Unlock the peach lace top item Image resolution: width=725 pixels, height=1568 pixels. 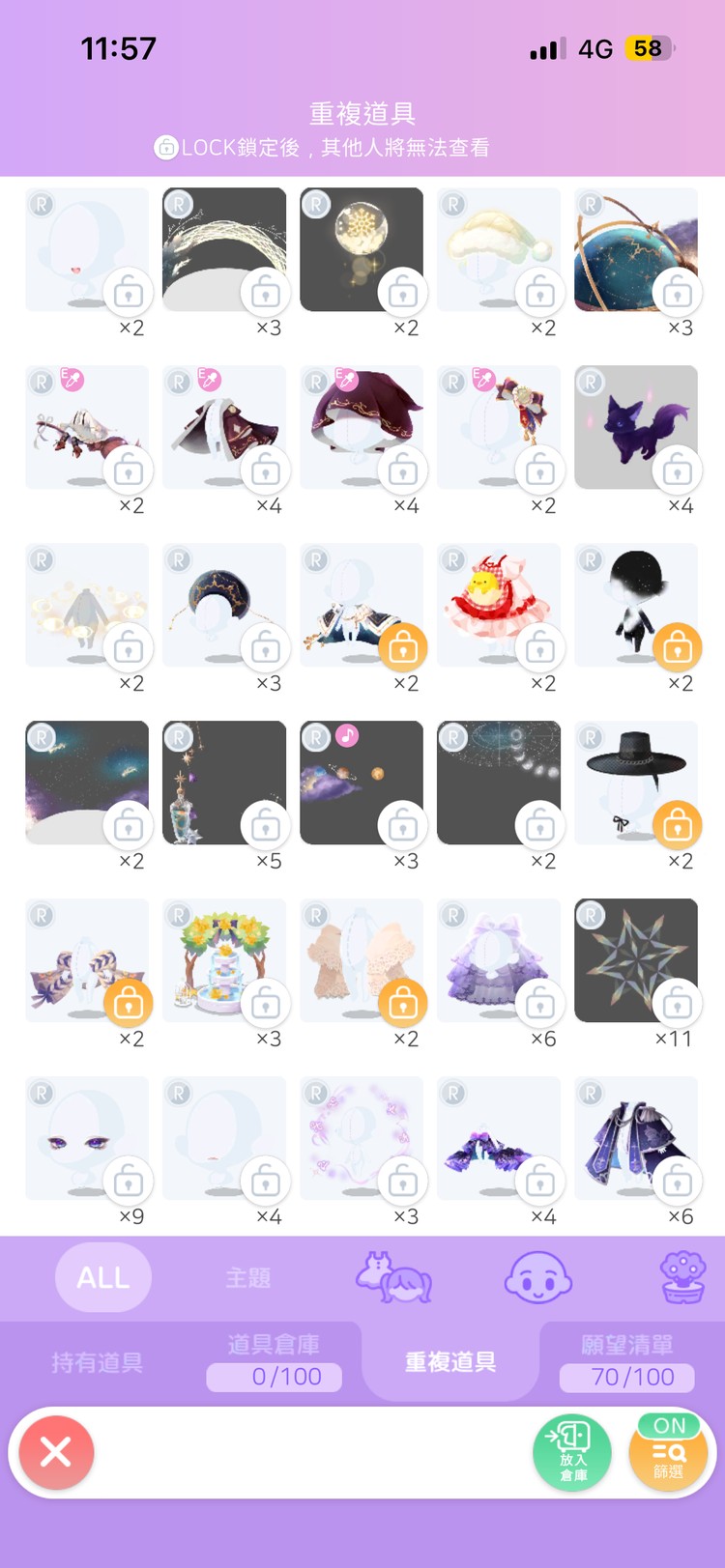tap(402, 1004)
